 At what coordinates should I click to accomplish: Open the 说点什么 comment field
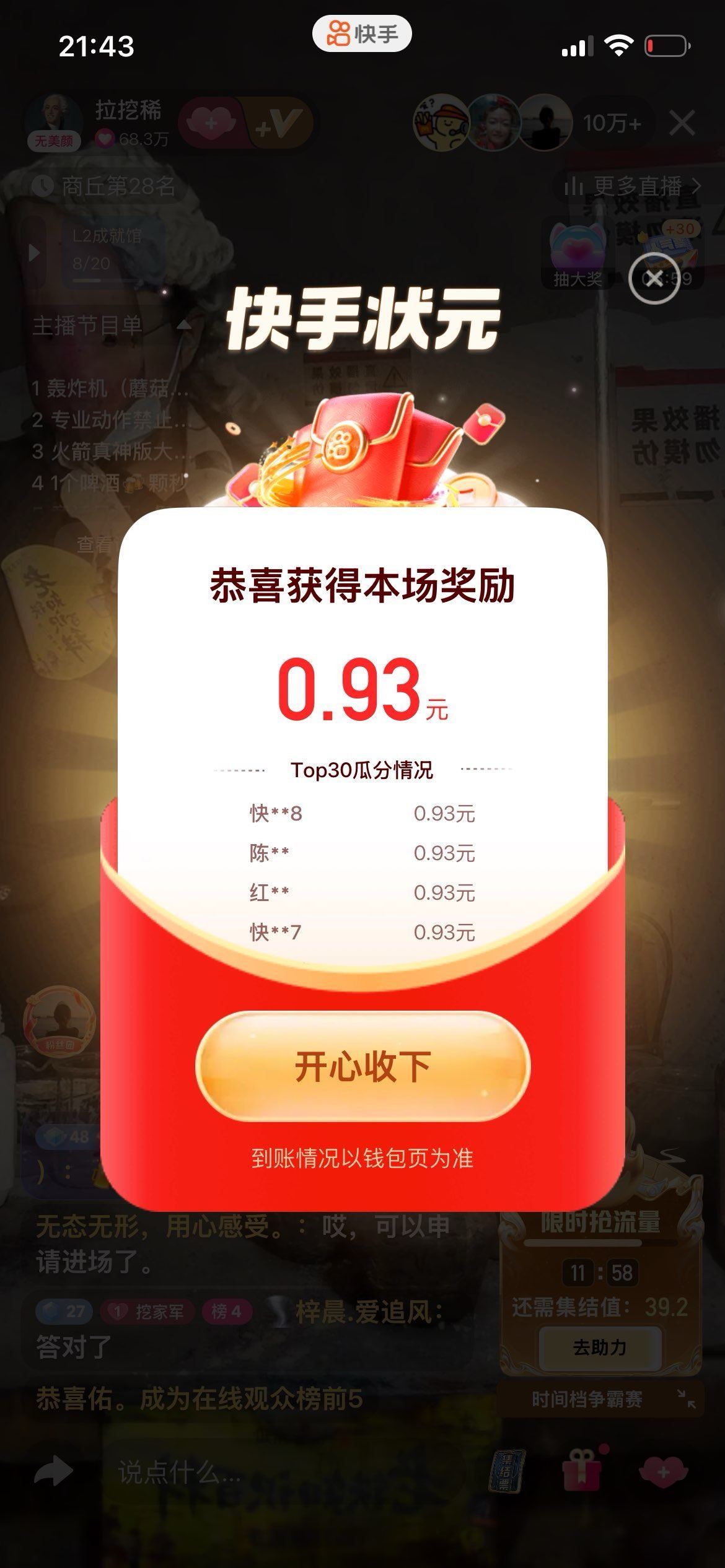[x=180, y=1473]
